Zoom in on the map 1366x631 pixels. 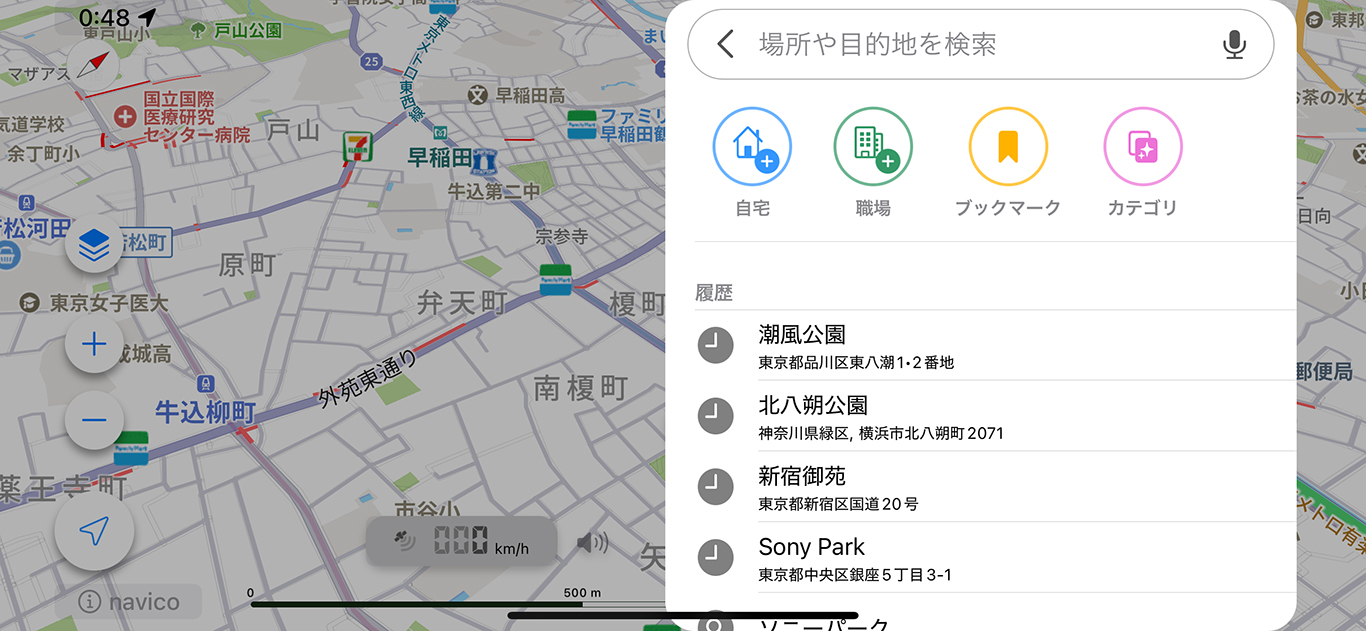[x=94, y=345]
